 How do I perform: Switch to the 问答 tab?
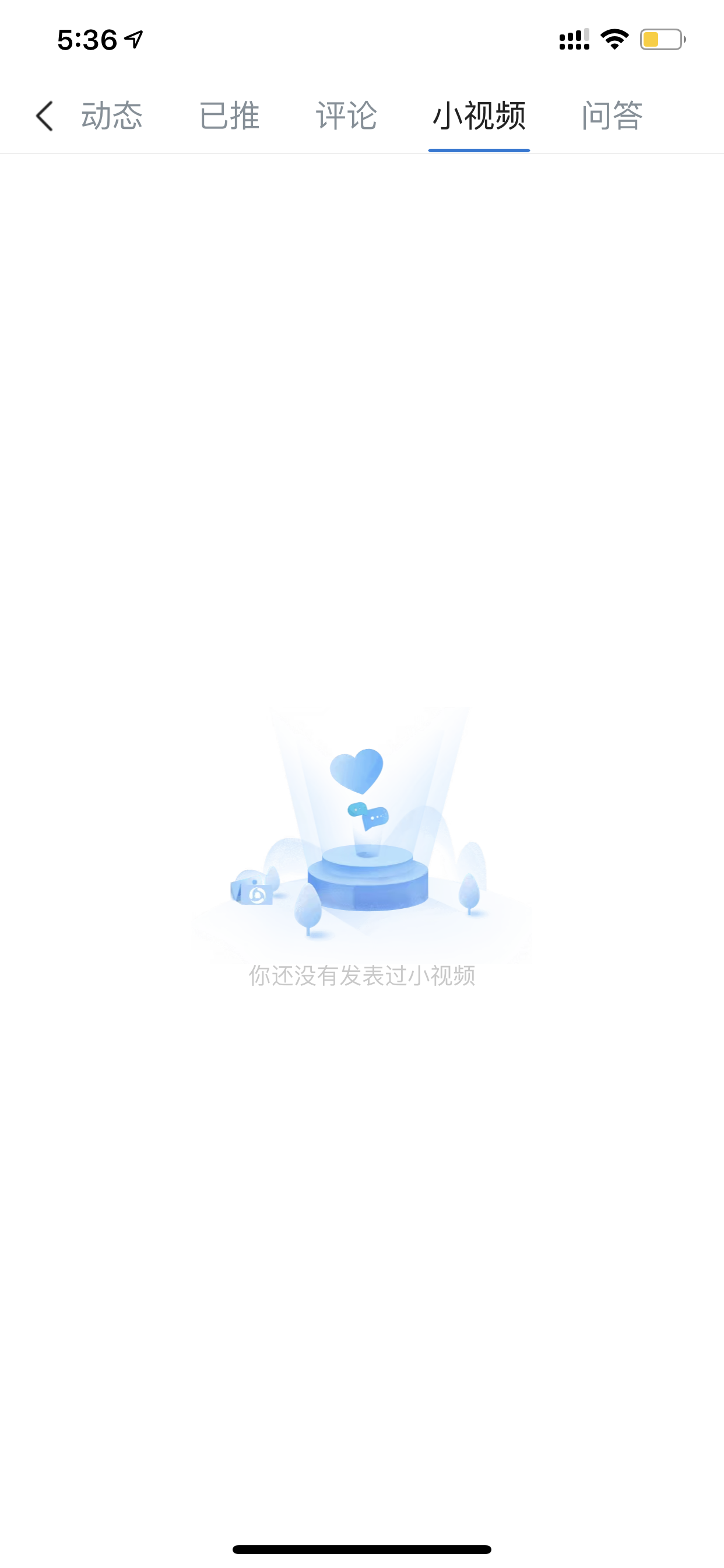612,116
